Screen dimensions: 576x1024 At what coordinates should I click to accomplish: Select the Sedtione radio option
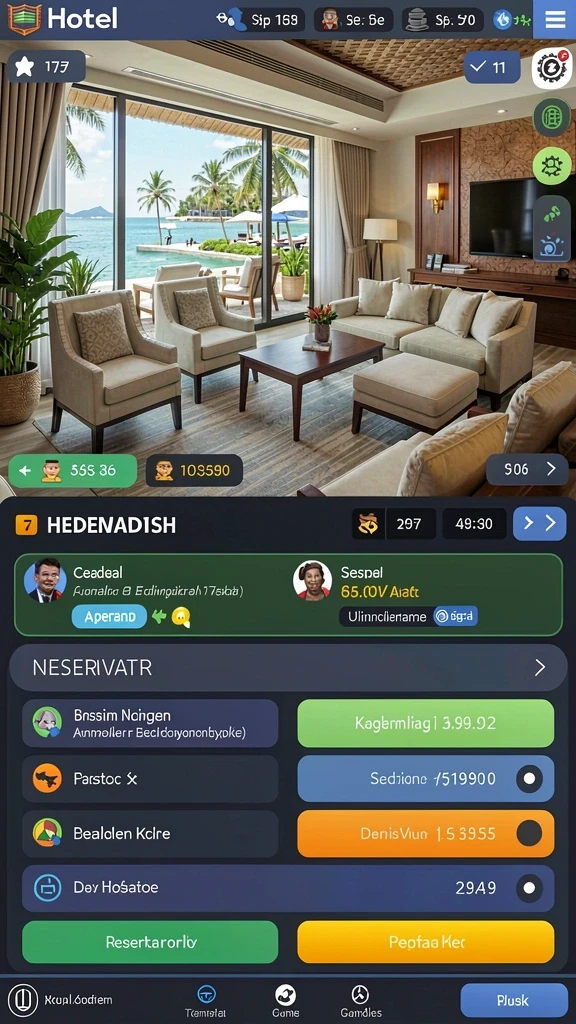pyautogui.click(x=528, y=778)
